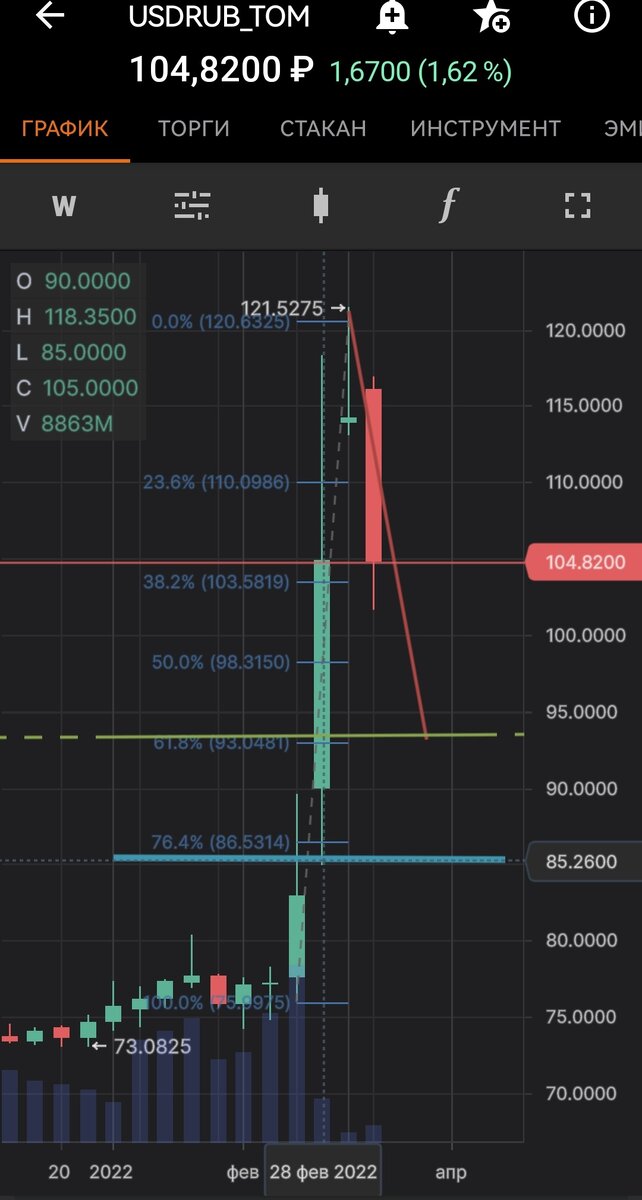Expand chart to fullscreen

click(x=577, y=206)
